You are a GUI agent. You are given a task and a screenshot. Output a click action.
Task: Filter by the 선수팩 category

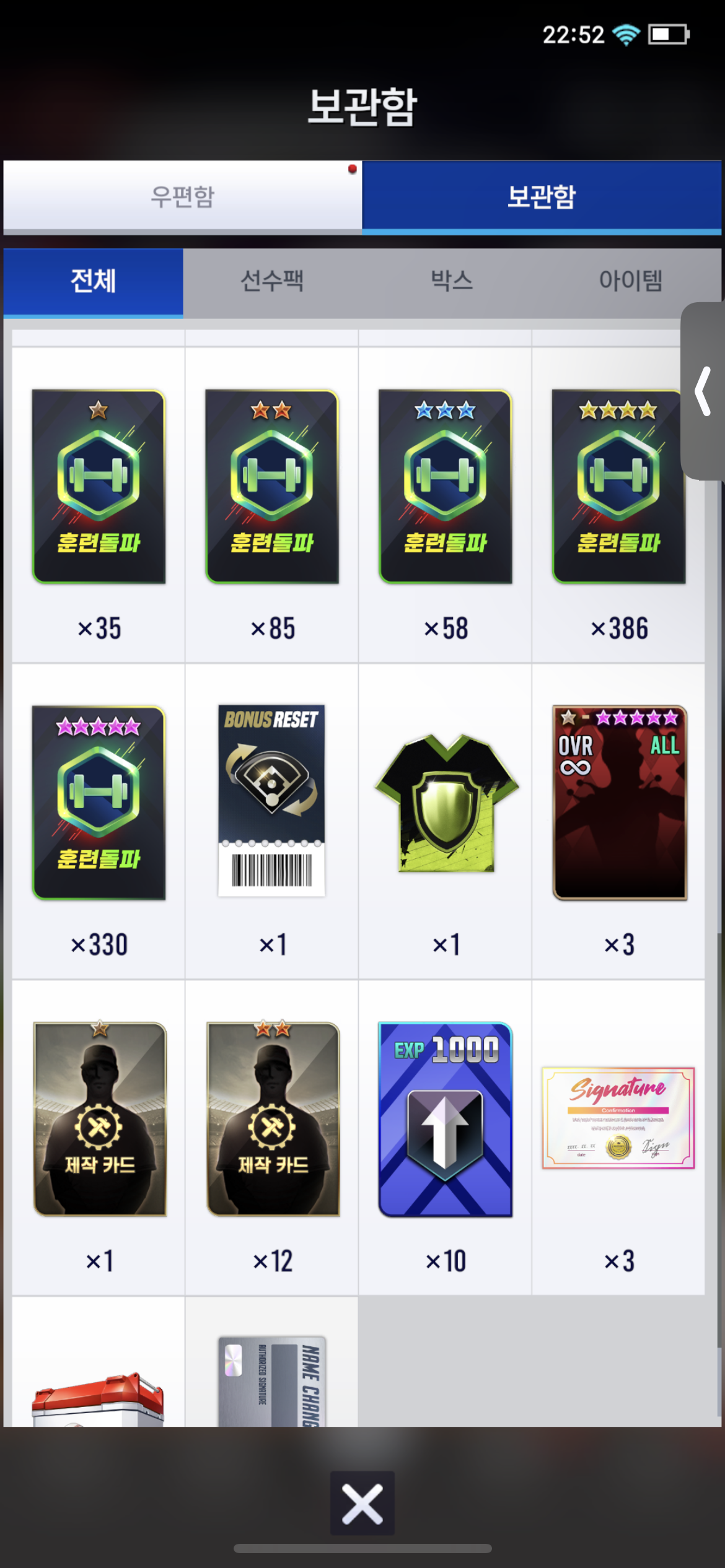(x=272, y=281)
